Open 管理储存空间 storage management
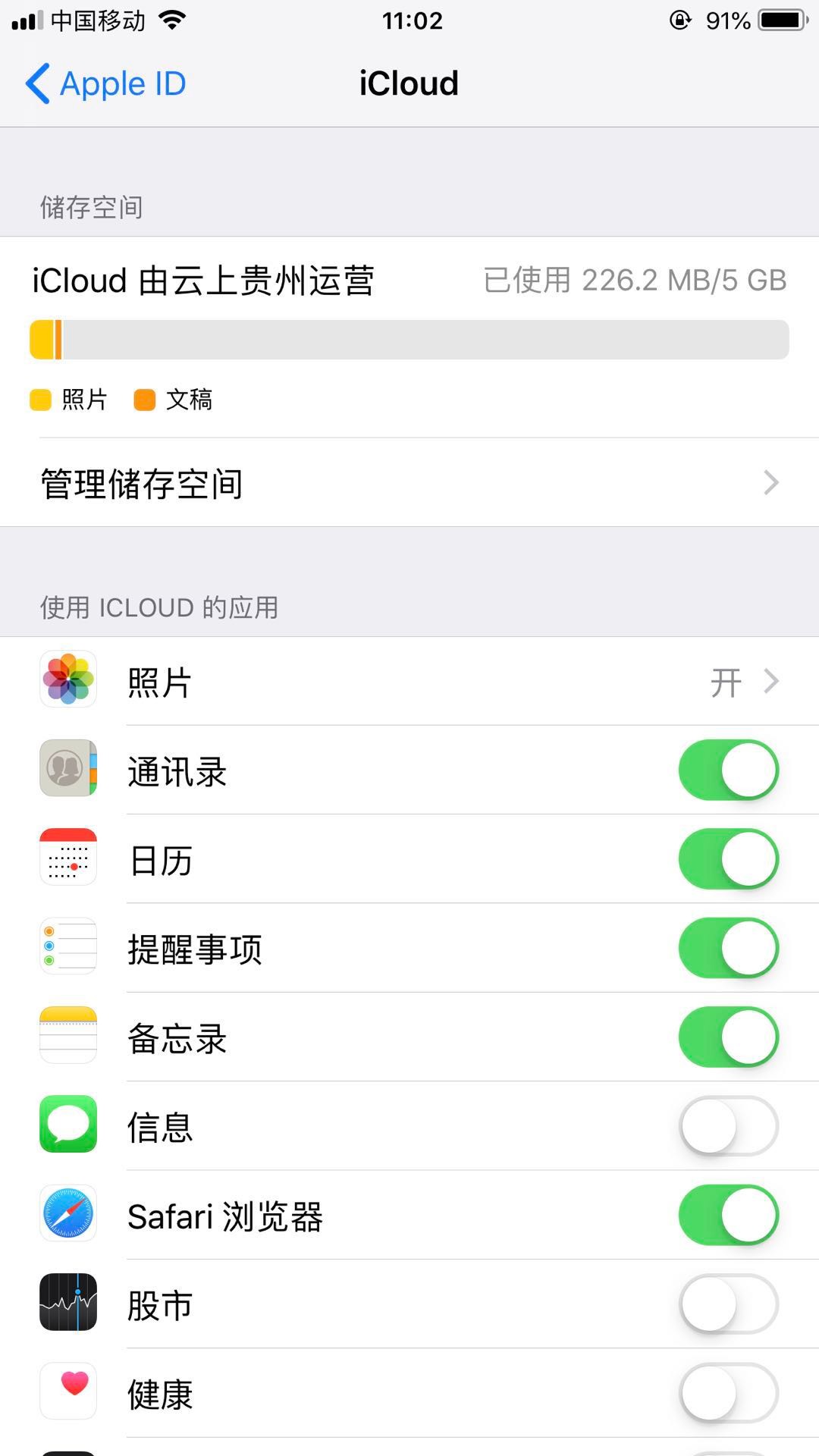Screen dimensions: 819x1456 409,483
